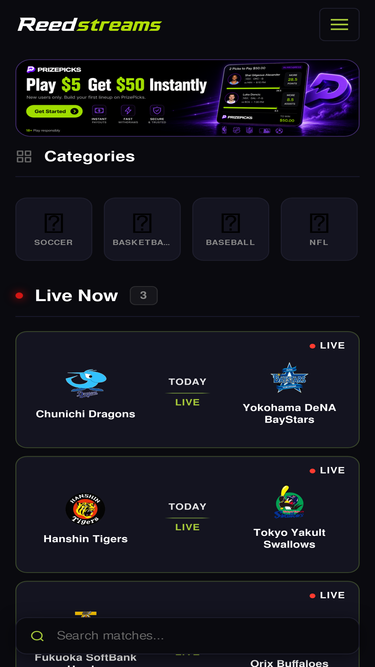Open the hamburger menu

(339, 24)
